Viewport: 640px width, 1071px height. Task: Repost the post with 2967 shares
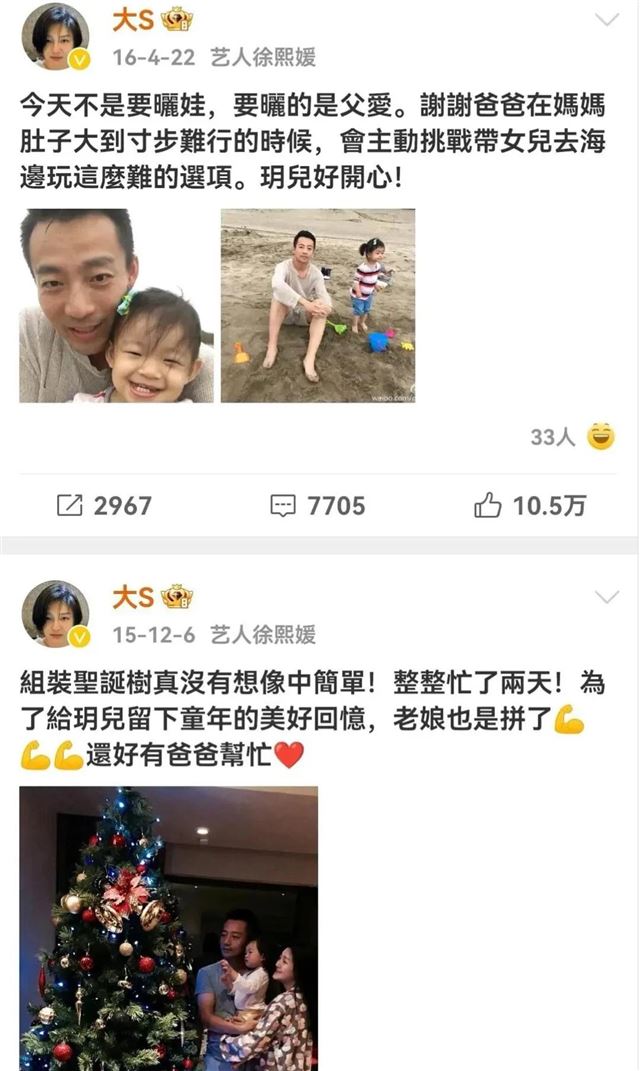pyautogui.click(x=104, y=506)
